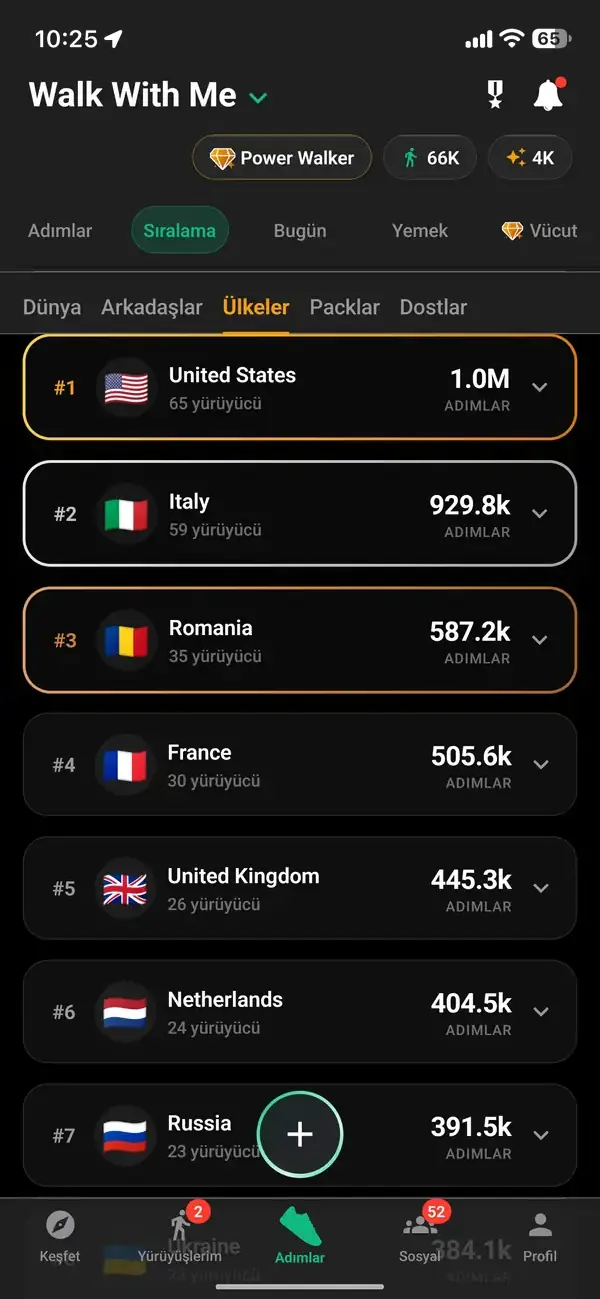Tap the floating plus button
The image size is (600, 1299).
(x=300, y=1134)
